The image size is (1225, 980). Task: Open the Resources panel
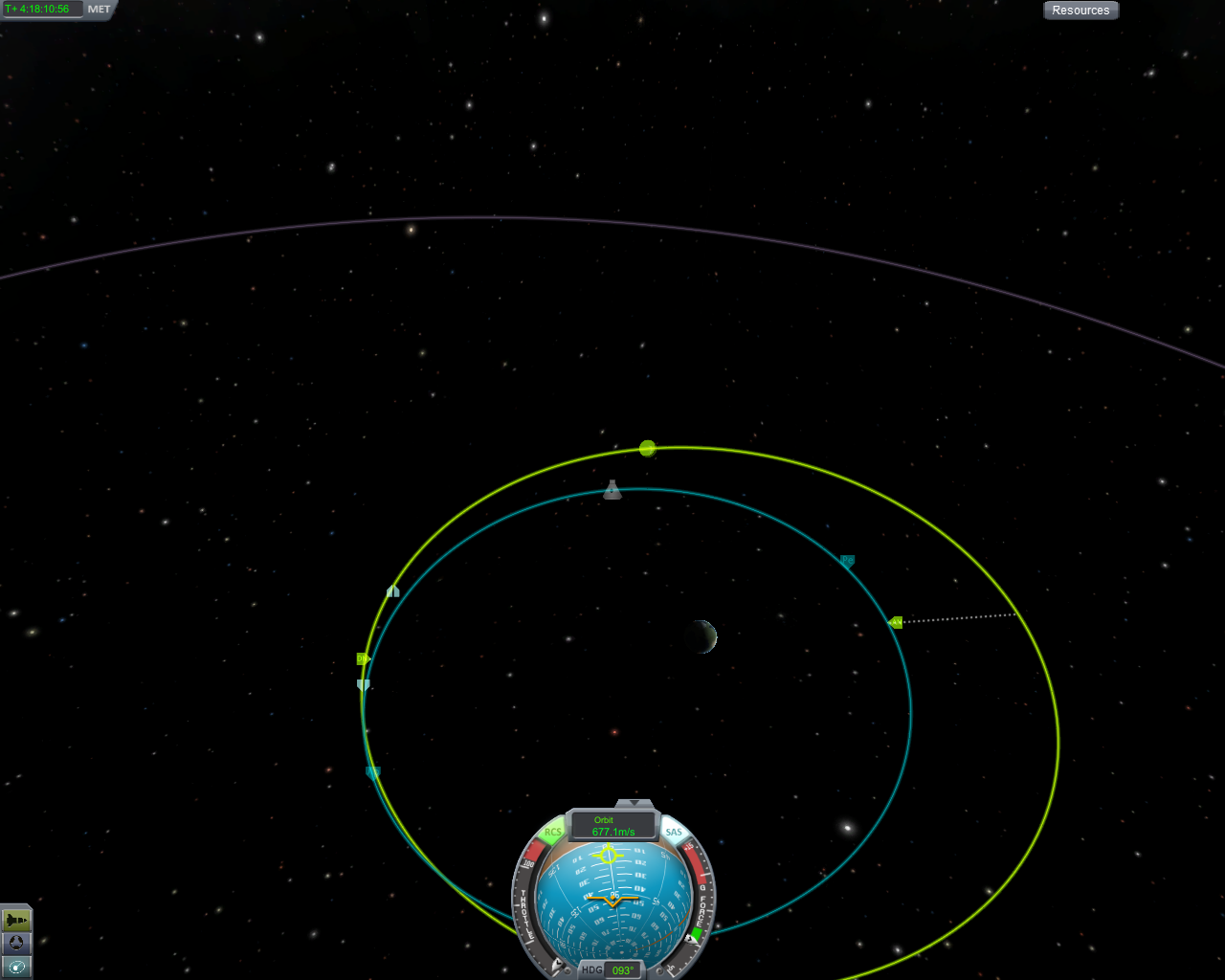pos(1080,11)
